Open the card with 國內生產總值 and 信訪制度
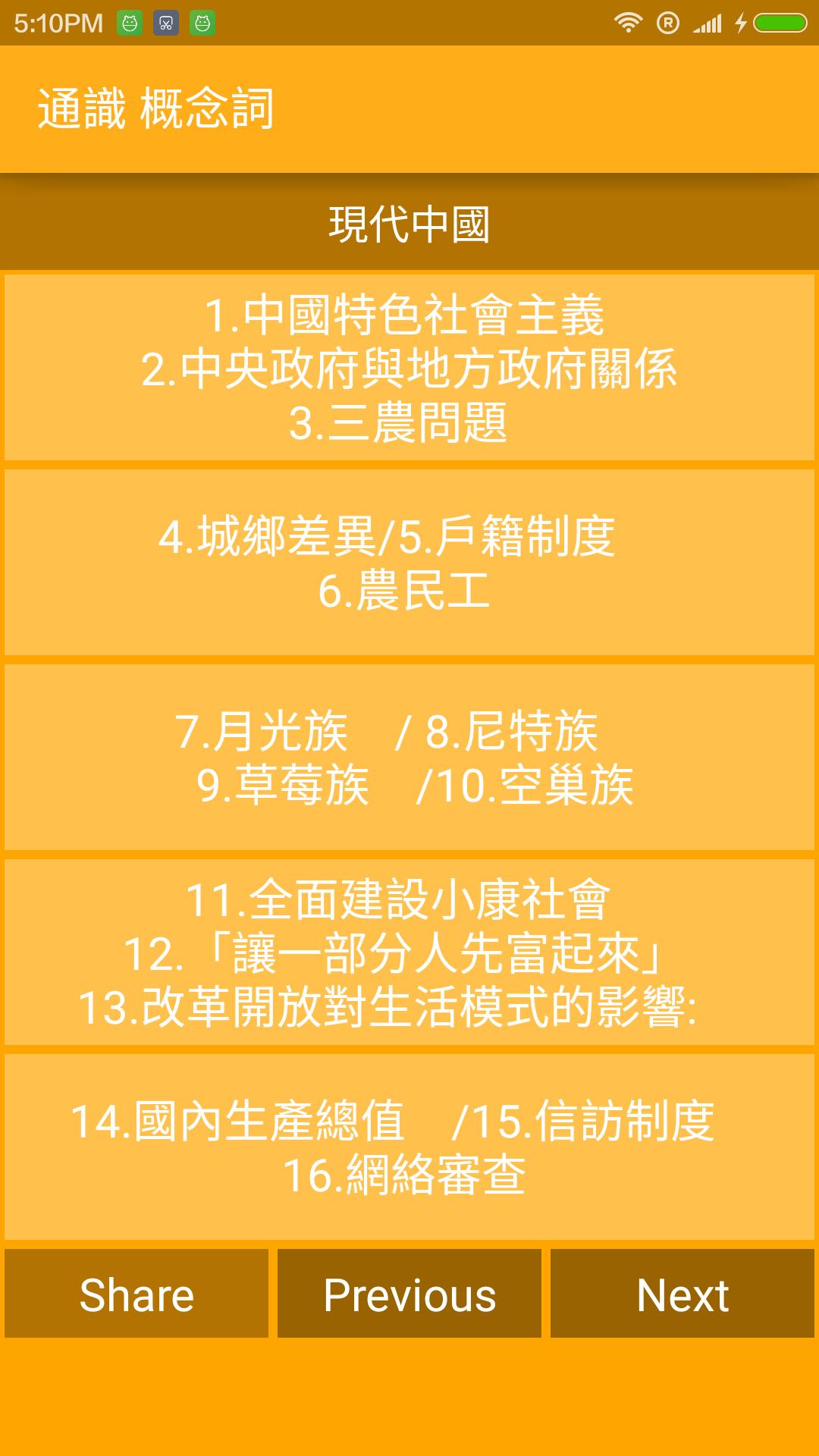The height and width of the screenshot is (1456, 819). pos(409,1147)
